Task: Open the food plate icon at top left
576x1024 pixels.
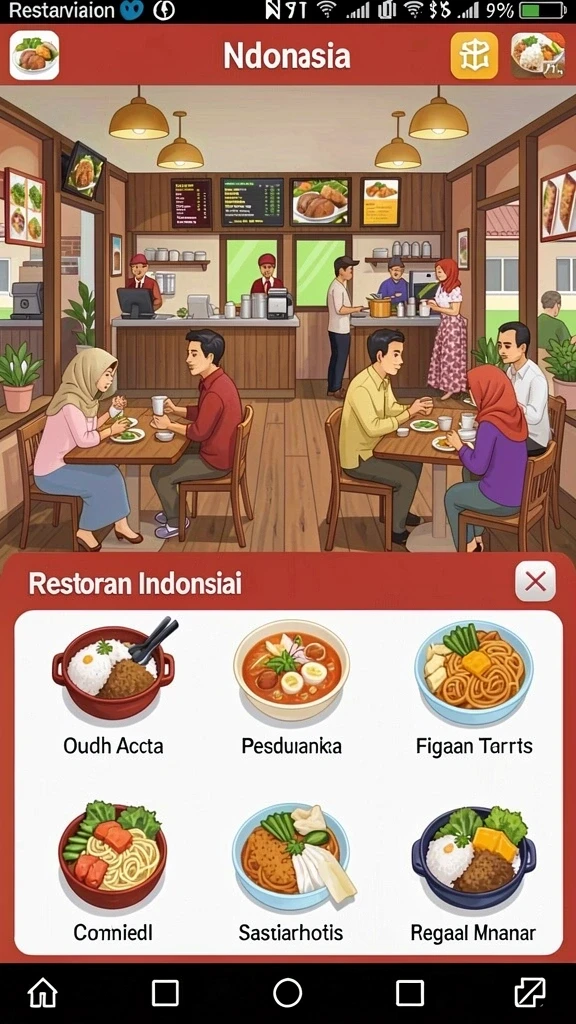Action: point(34,56)
